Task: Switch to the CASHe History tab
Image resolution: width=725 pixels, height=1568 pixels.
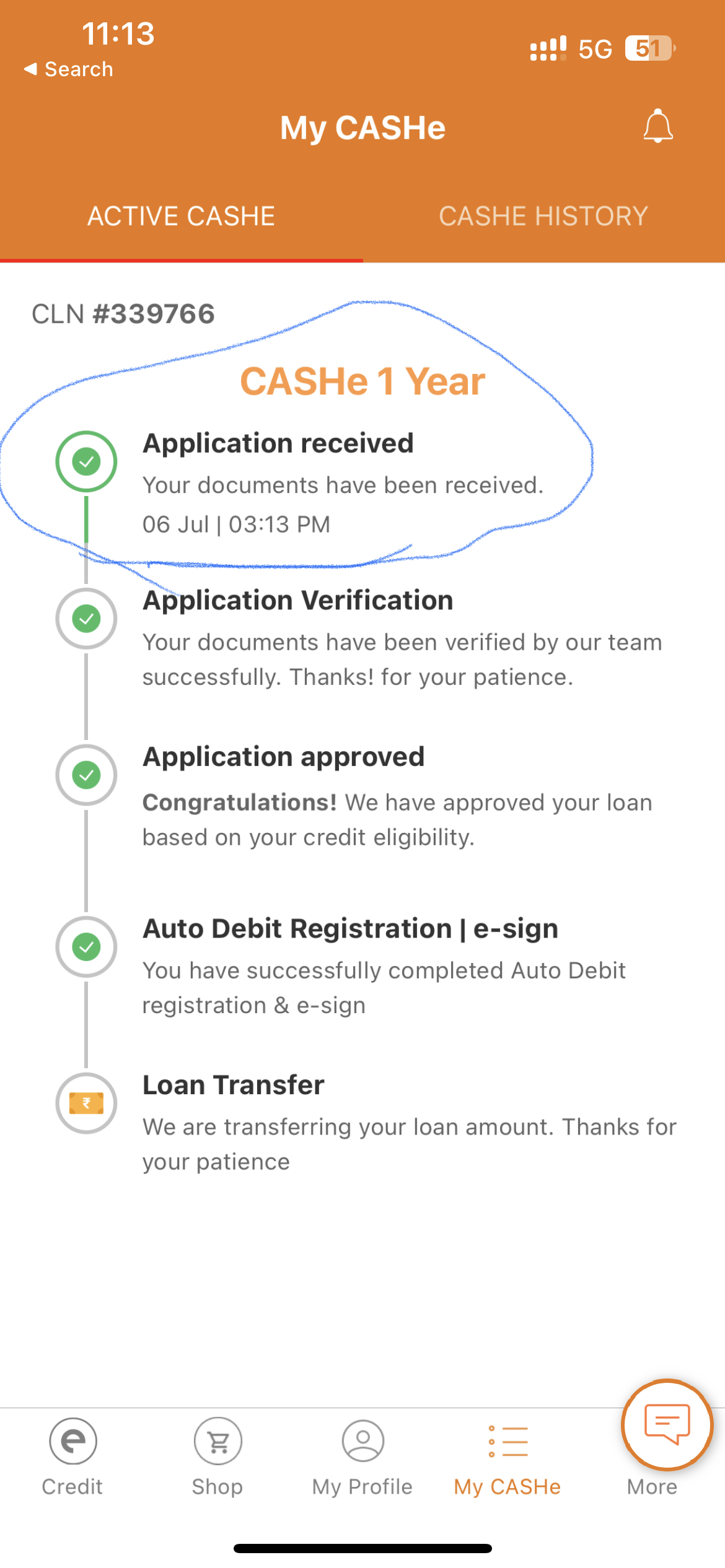Action: click(x=543, y=216)
